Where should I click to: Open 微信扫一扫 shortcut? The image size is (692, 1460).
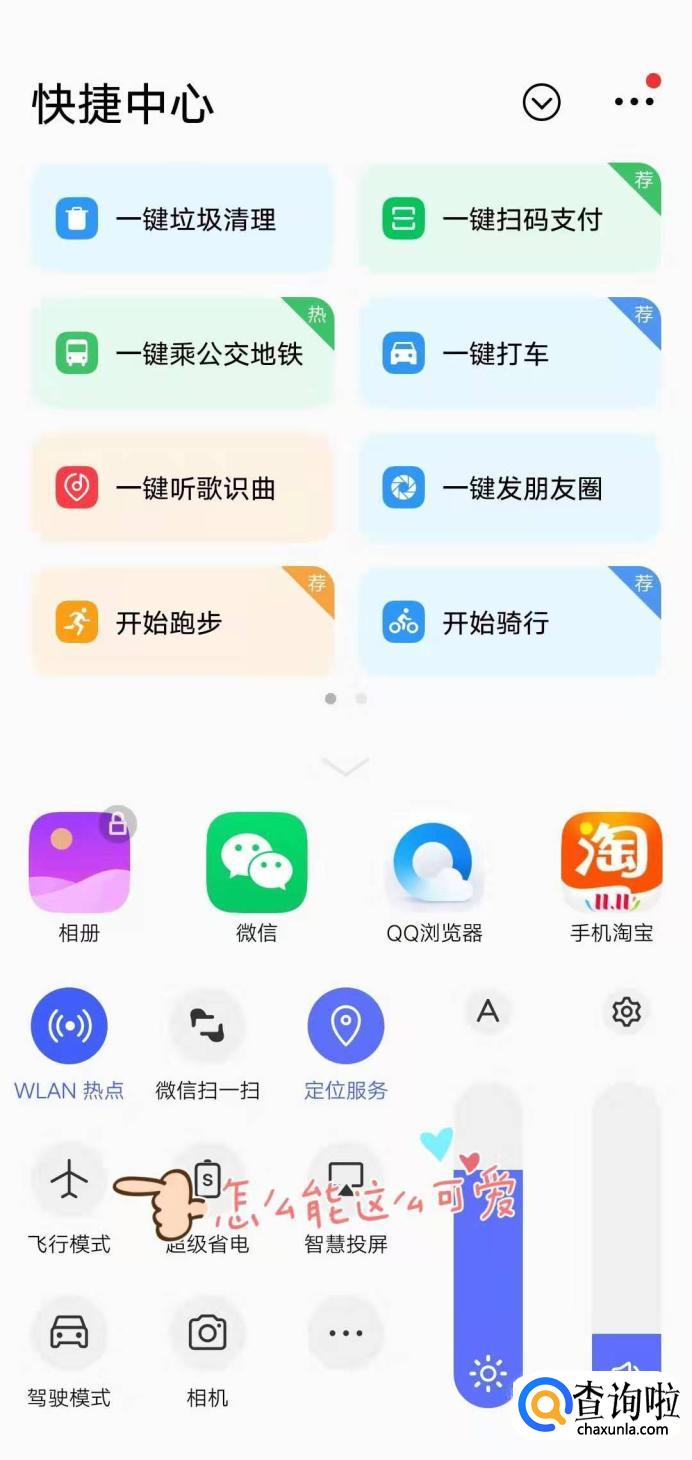tap(208, 1026)
